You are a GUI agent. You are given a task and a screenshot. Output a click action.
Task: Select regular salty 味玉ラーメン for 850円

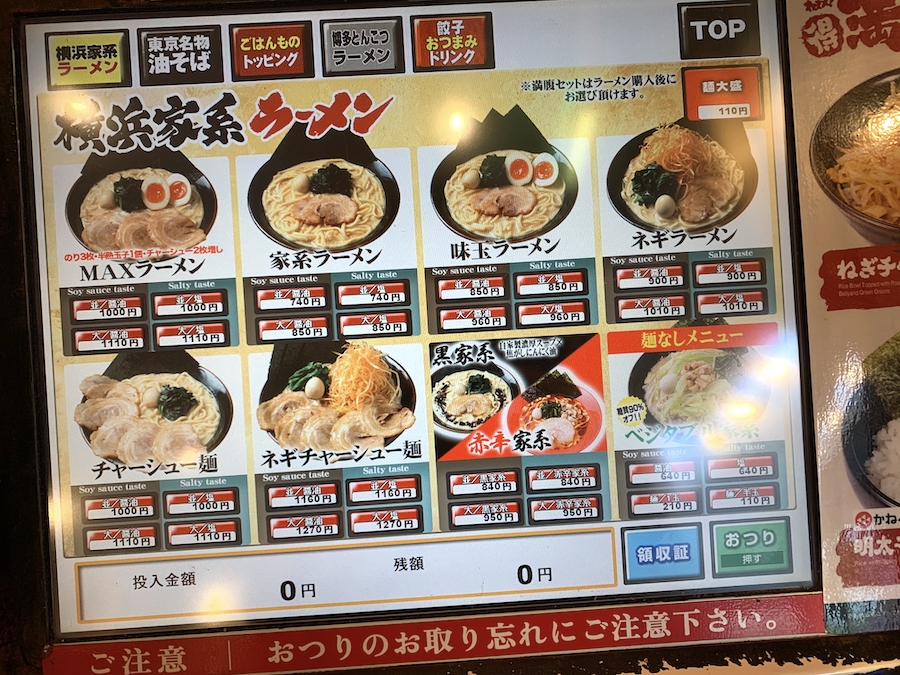[550, 285]
